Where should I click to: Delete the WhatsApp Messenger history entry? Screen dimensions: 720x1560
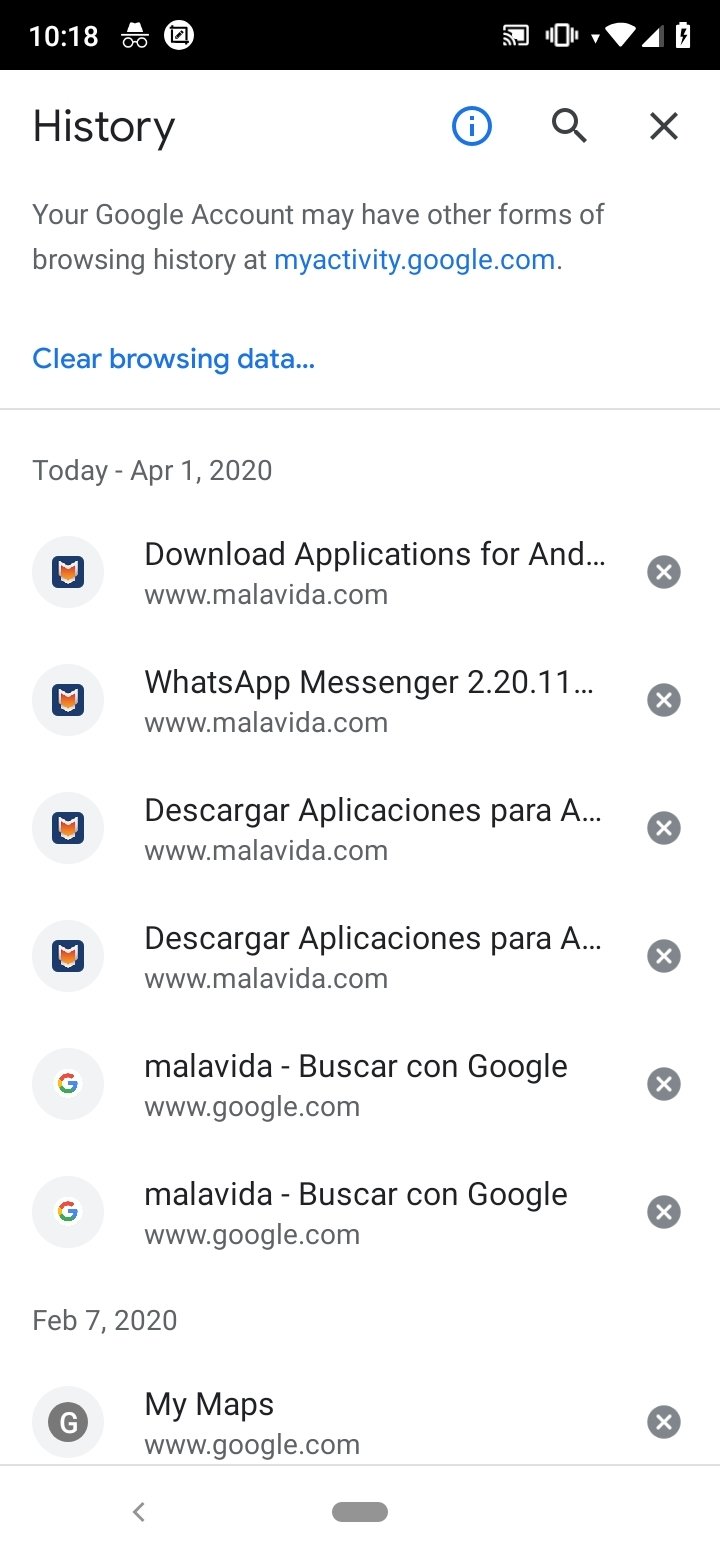(664, 700)
